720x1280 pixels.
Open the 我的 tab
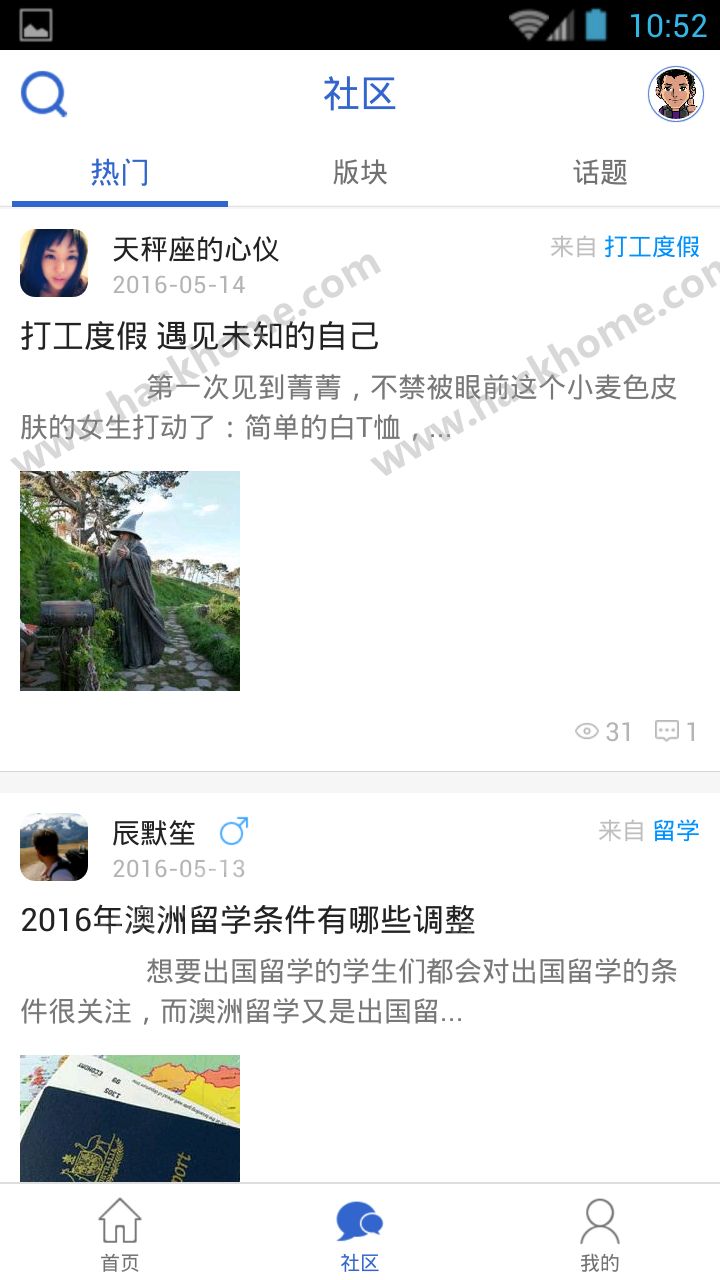tap(600, 1235)
